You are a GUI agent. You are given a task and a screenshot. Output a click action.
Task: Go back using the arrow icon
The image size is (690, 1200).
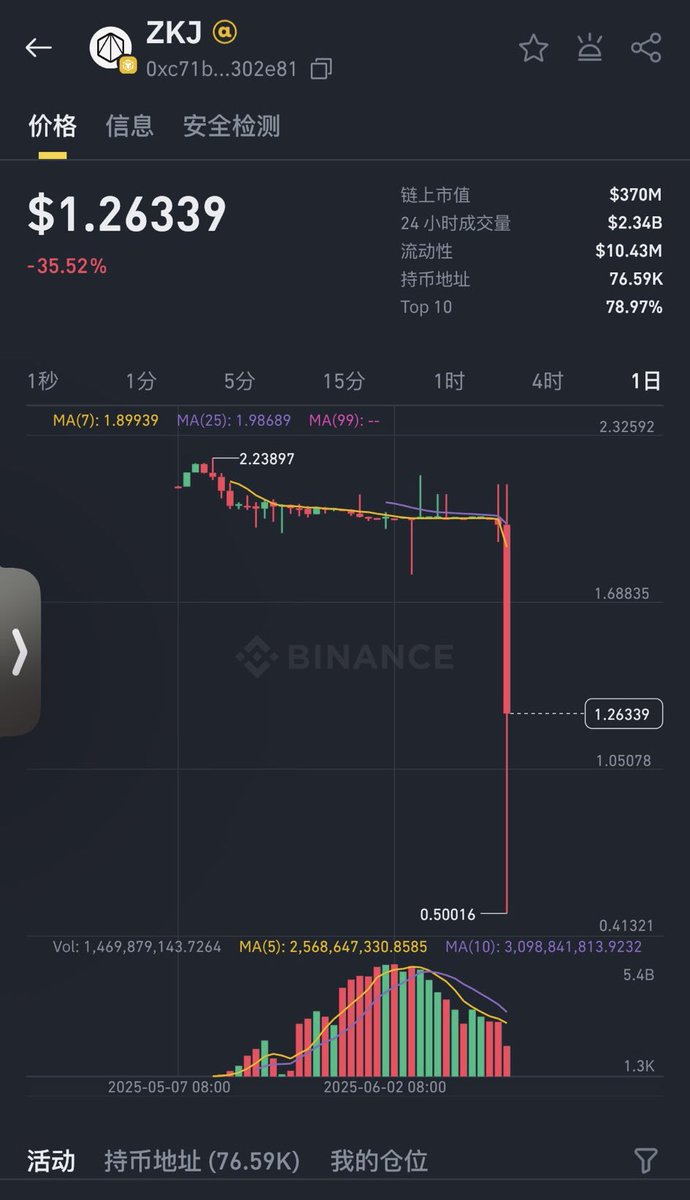tap(39, 48)
